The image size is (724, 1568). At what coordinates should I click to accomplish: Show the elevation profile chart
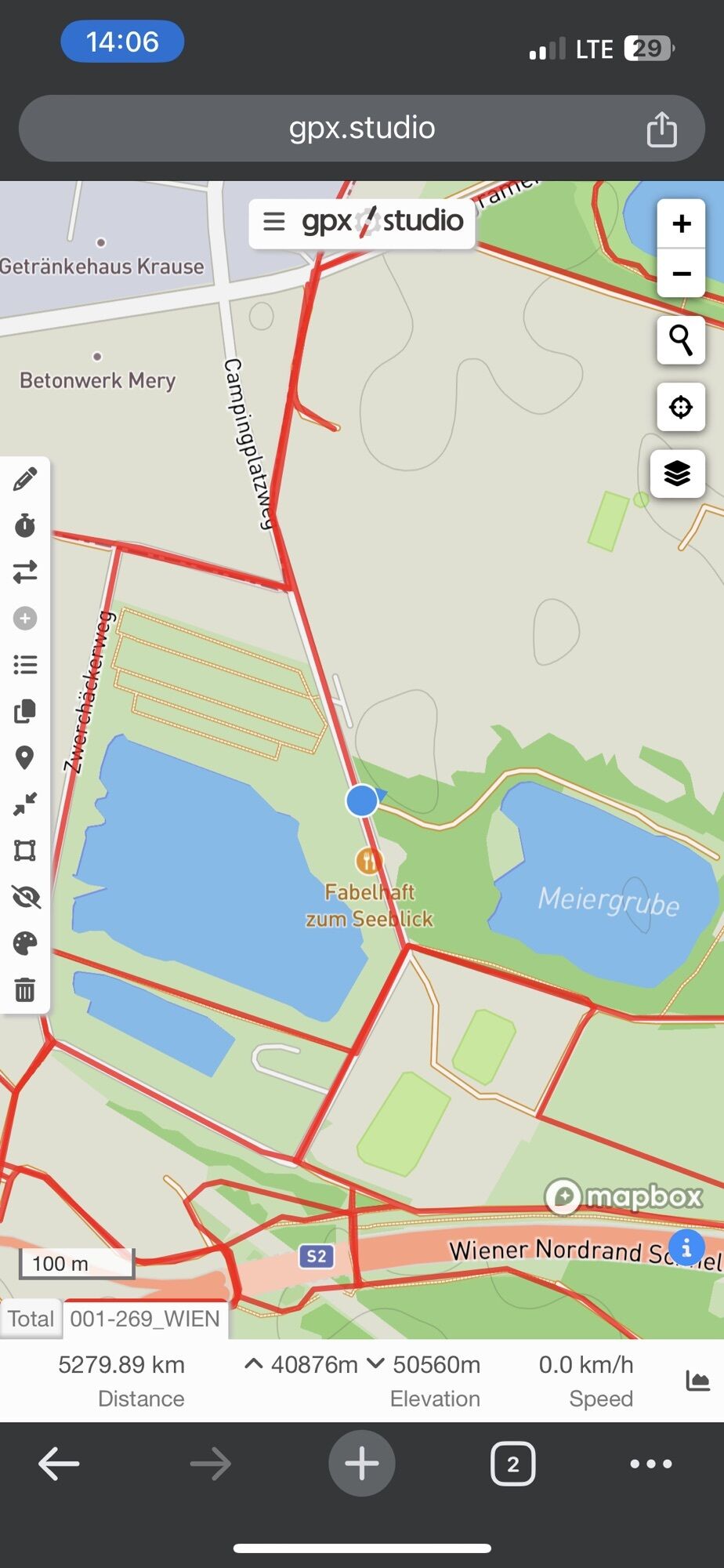(x=697, y=1381)
